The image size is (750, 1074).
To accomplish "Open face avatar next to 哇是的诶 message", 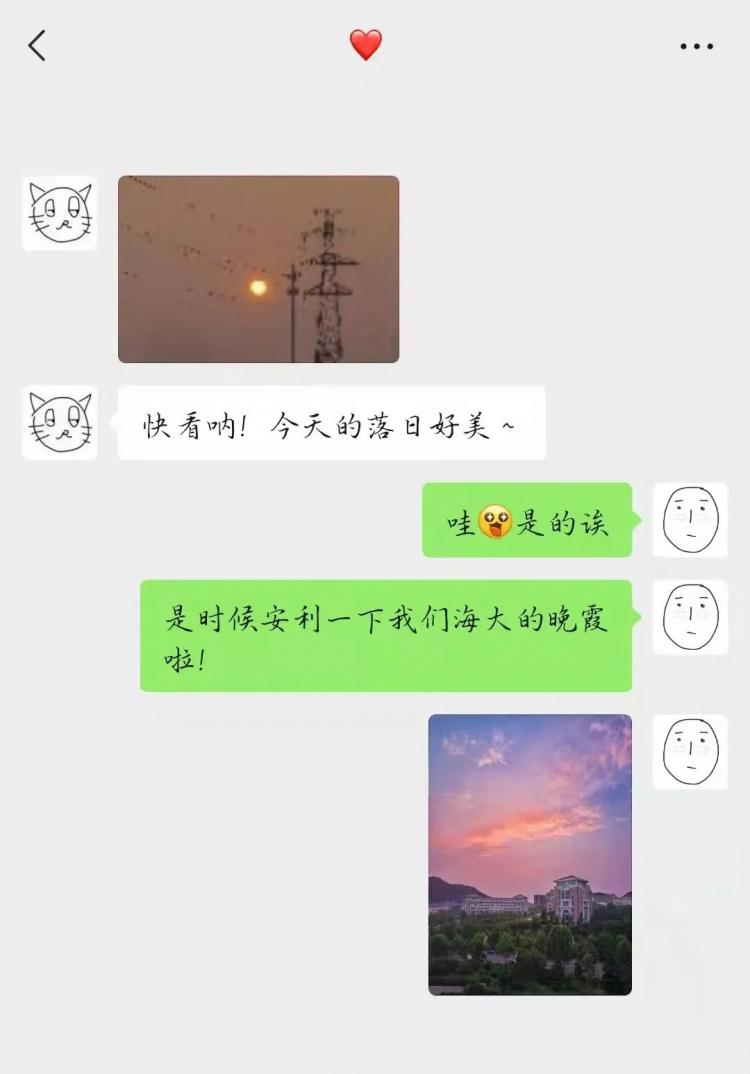I will tap(690, 519).
